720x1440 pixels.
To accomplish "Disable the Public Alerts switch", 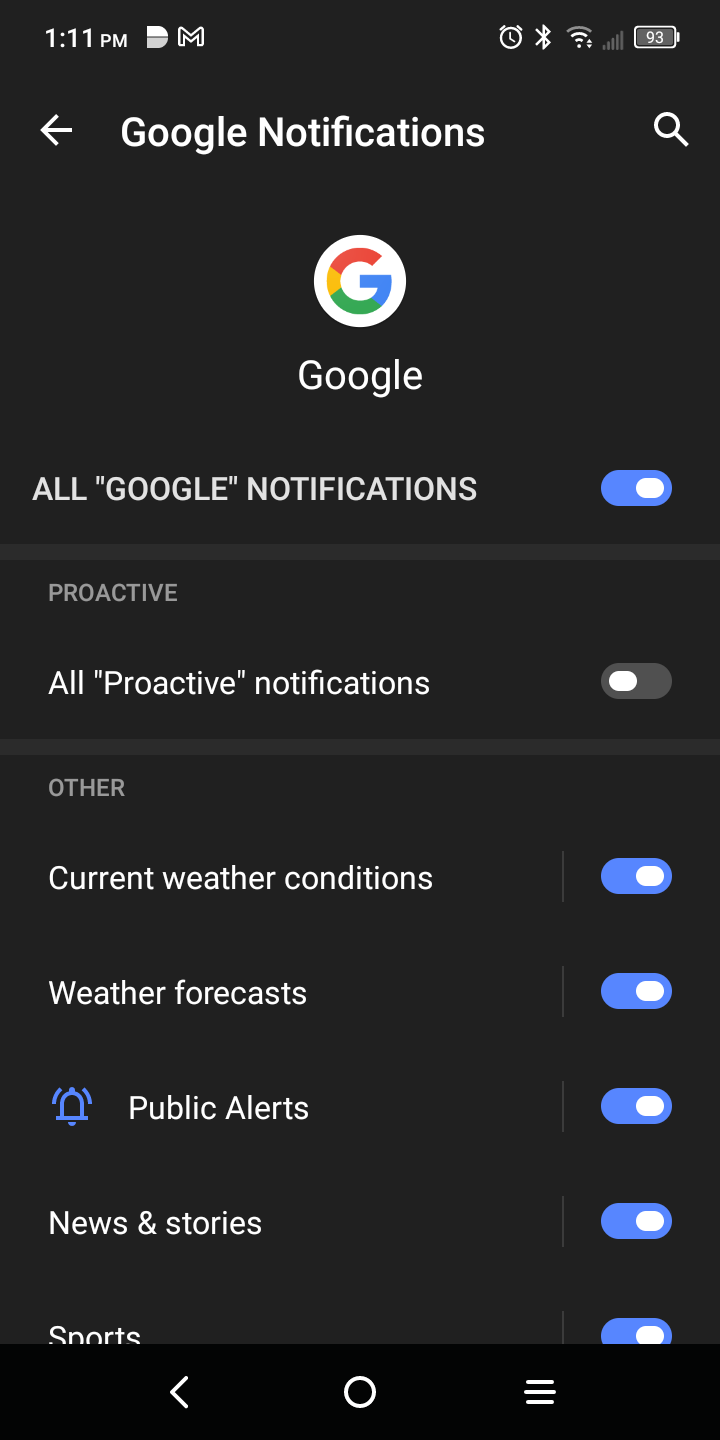I will (636, 1107).
